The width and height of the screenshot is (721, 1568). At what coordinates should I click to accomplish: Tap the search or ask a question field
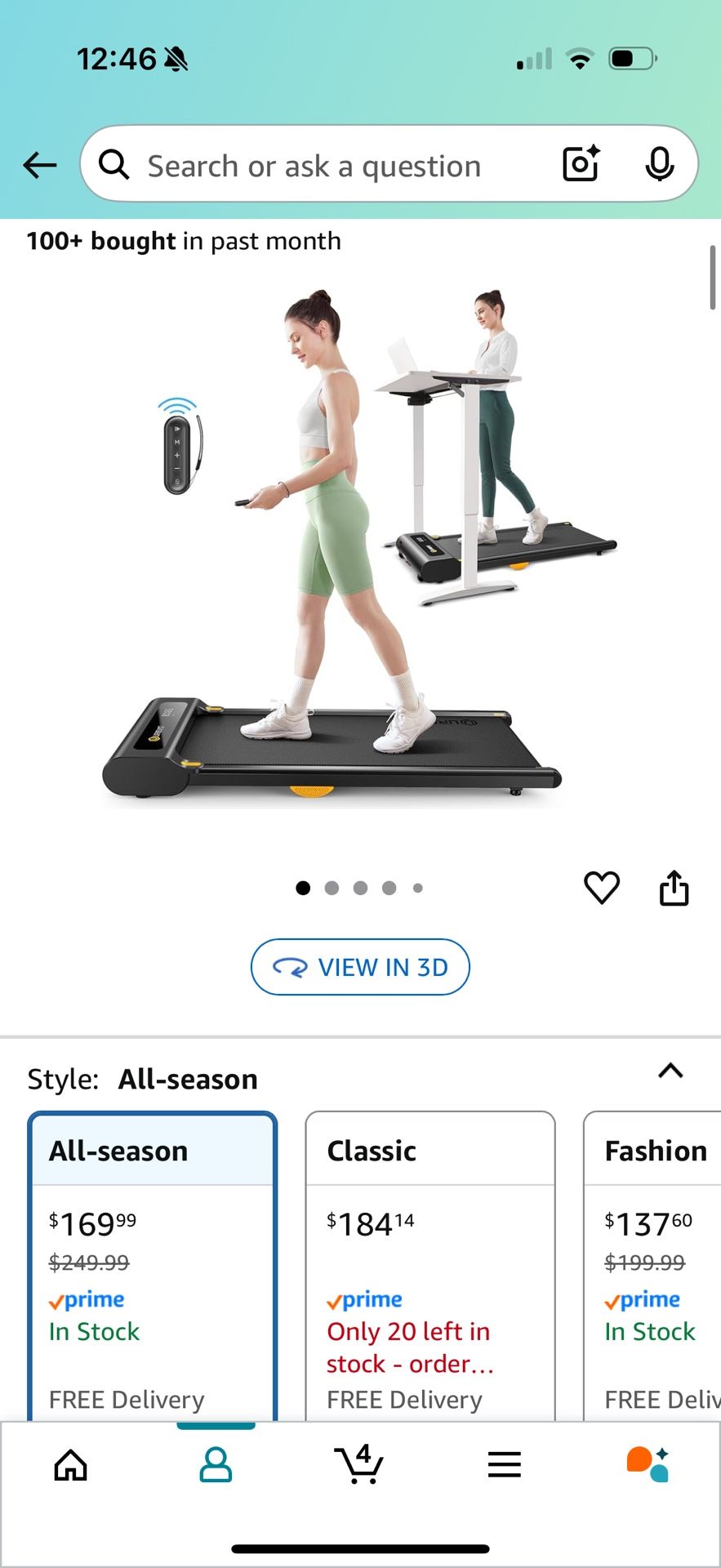pyautogui.click(x=327, y=166)
